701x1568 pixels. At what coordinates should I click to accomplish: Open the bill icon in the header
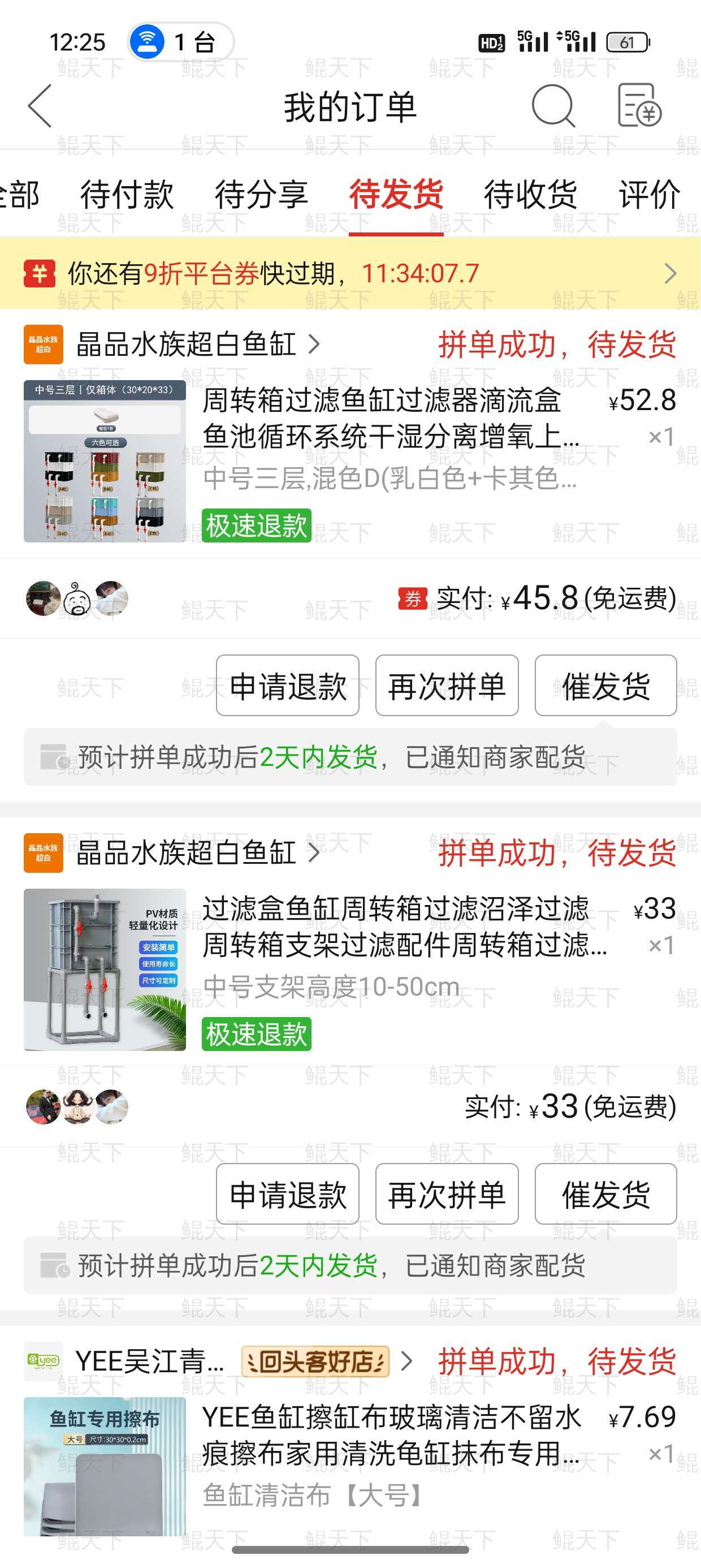[638, 106]
